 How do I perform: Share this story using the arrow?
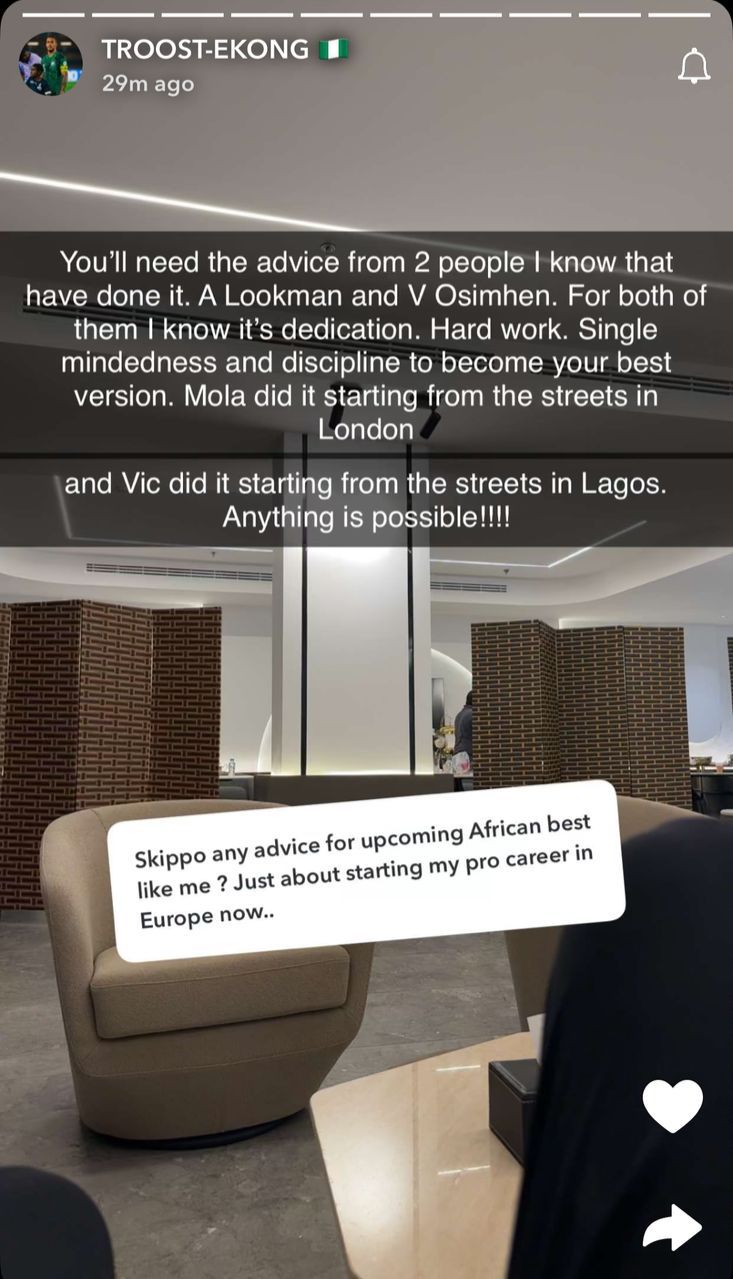672,1226
